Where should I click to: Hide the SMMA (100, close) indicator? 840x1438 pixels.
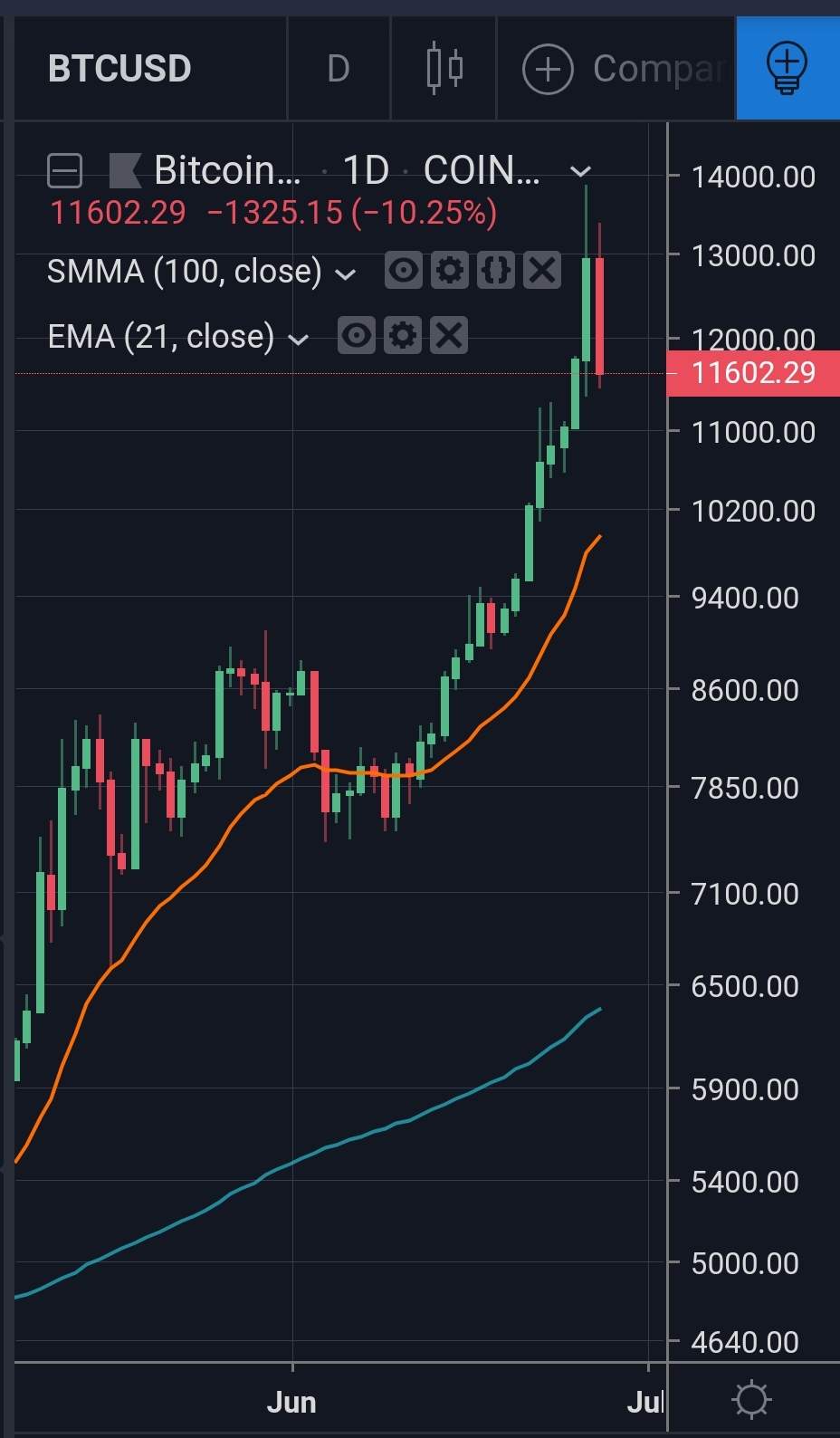coord(403,270)
